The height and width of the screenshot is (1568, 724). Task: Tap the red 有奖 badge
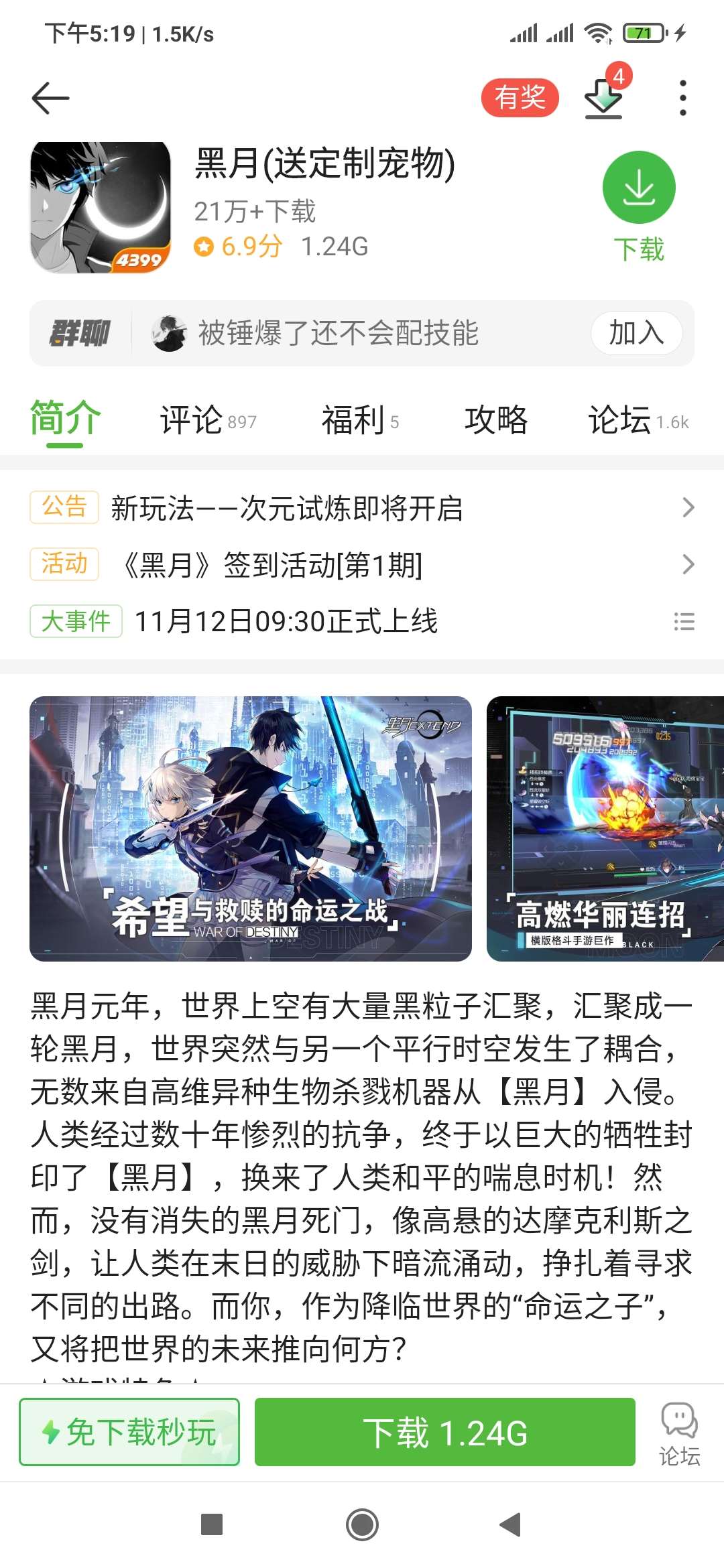coord(520,98)
